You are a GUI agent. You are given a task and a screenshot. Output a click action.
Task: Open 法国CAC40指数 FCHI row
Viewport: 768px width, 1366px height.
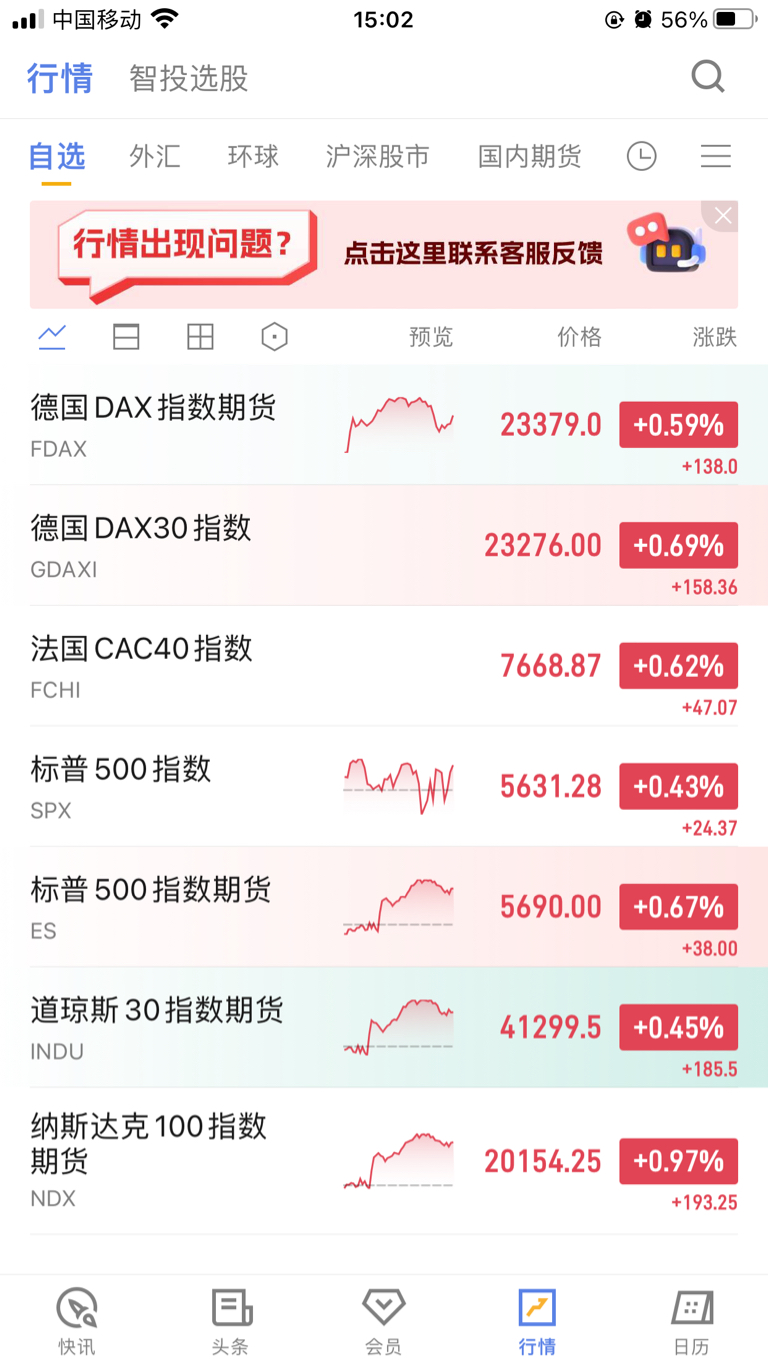(384, 666)
